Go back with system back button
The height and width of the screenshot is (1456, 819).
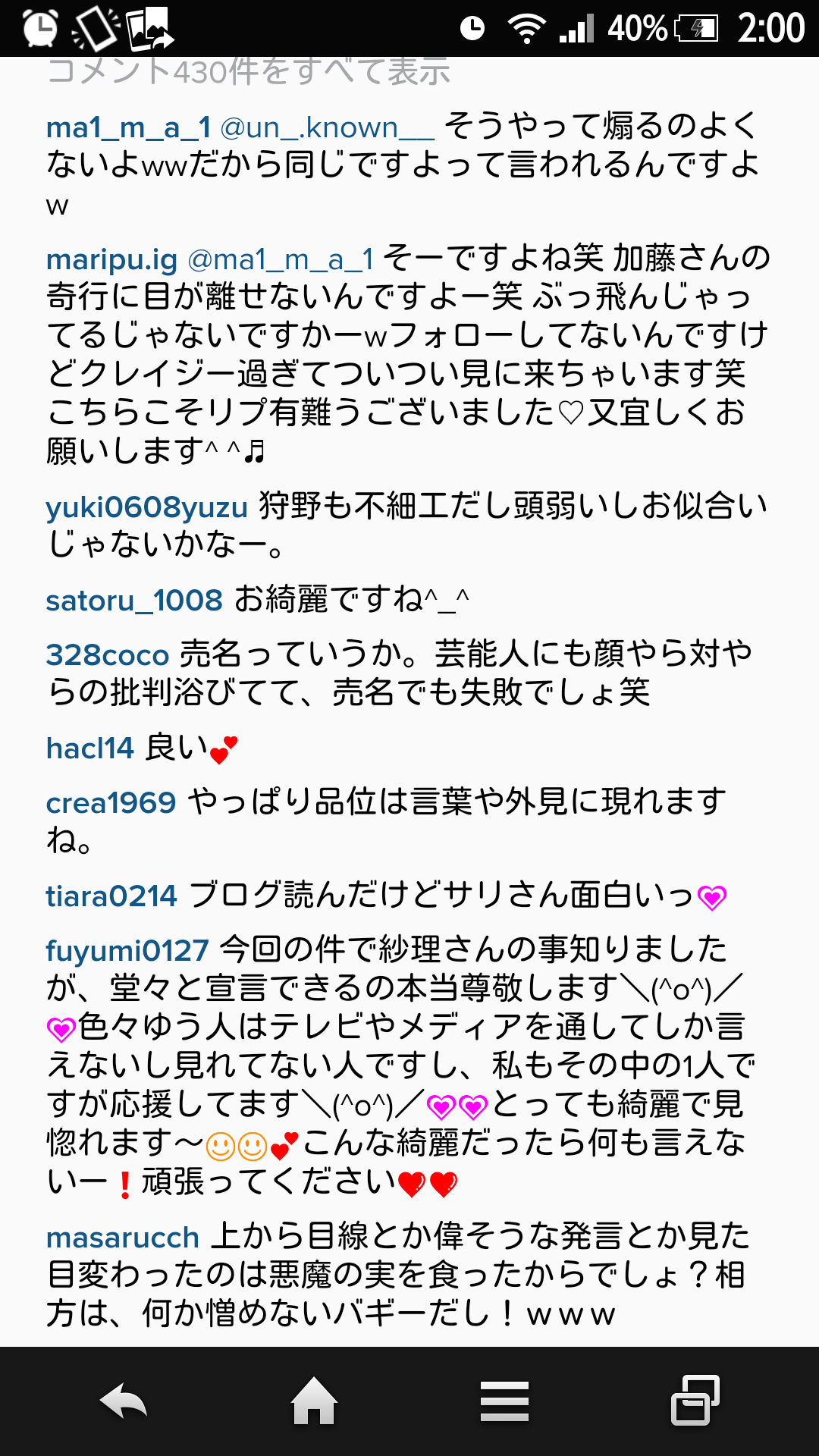pyautogui.click(x=124, y=1401)
